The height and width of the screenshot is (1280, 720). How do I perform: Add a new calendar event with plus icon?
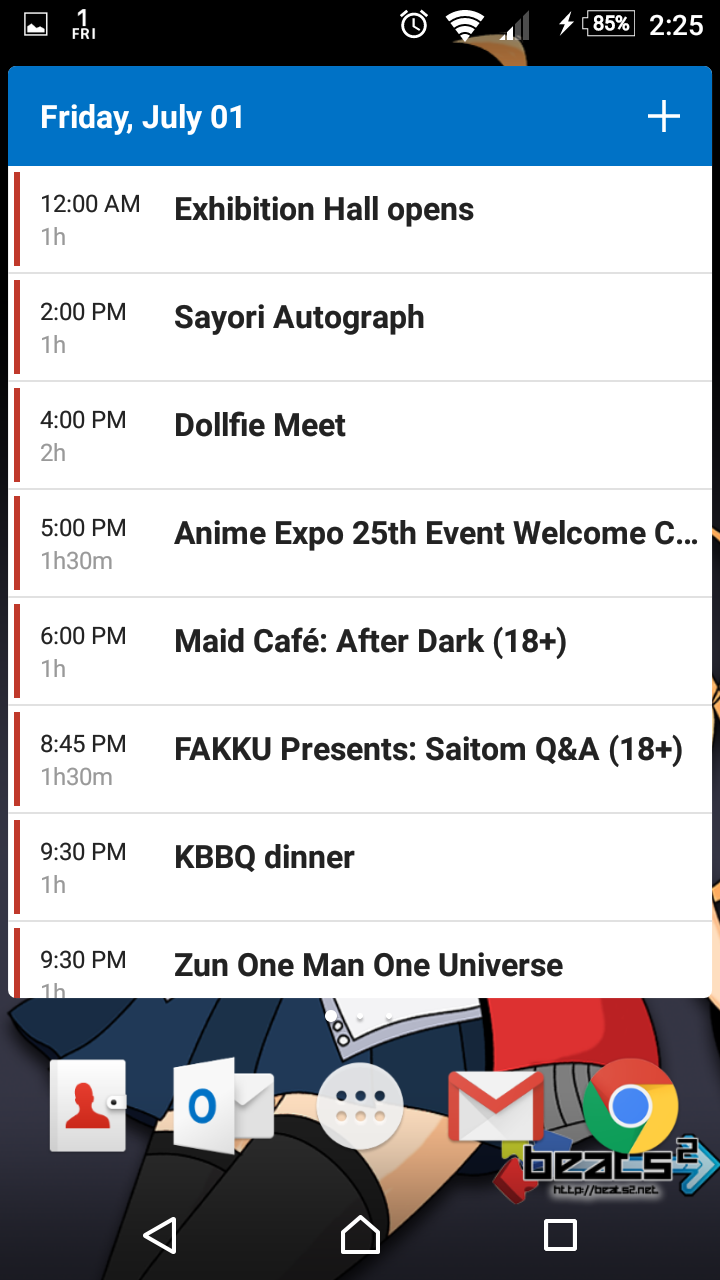664,117
